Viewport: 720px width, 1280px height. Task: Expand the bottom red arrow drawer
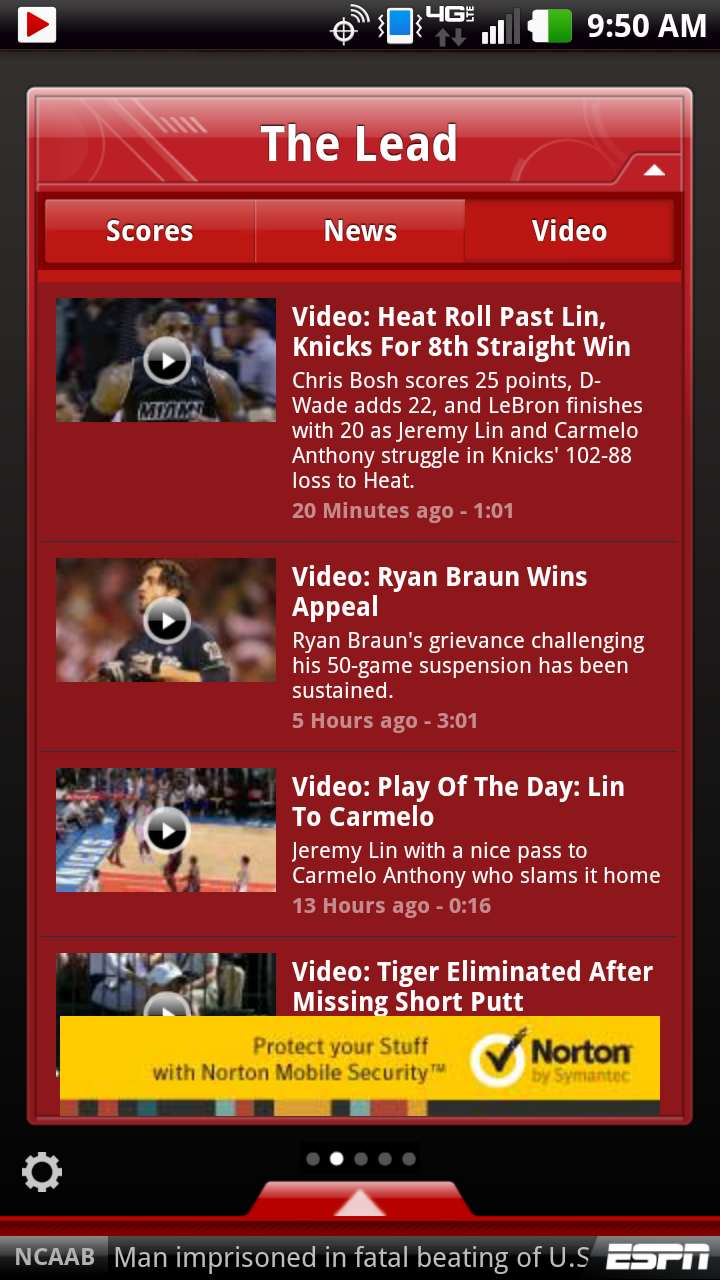click(x=359, y=1200)
